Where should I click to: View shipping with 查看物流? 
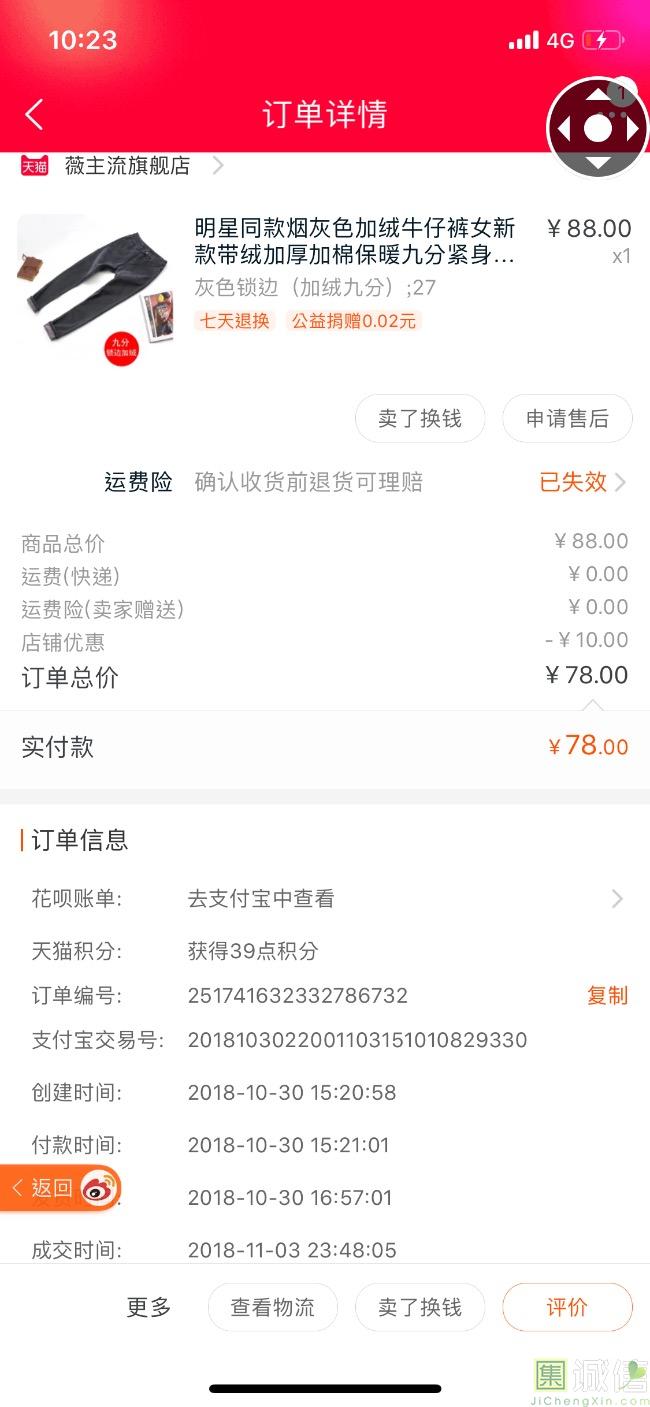pyautogui.click(x=272, y=1307)
